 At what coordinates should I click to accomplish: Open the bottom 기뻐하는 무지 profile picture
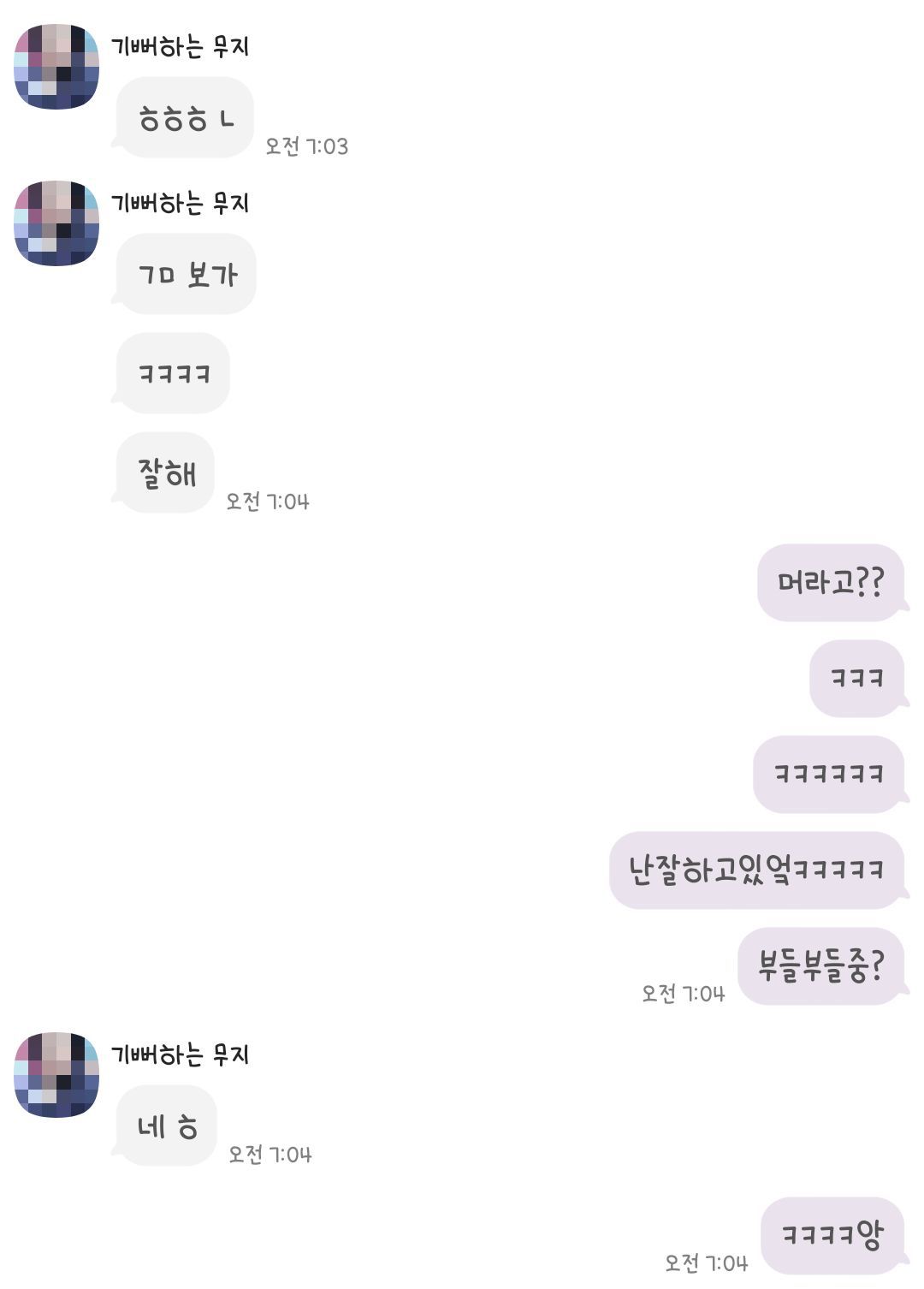click(x=56, y=1072)
